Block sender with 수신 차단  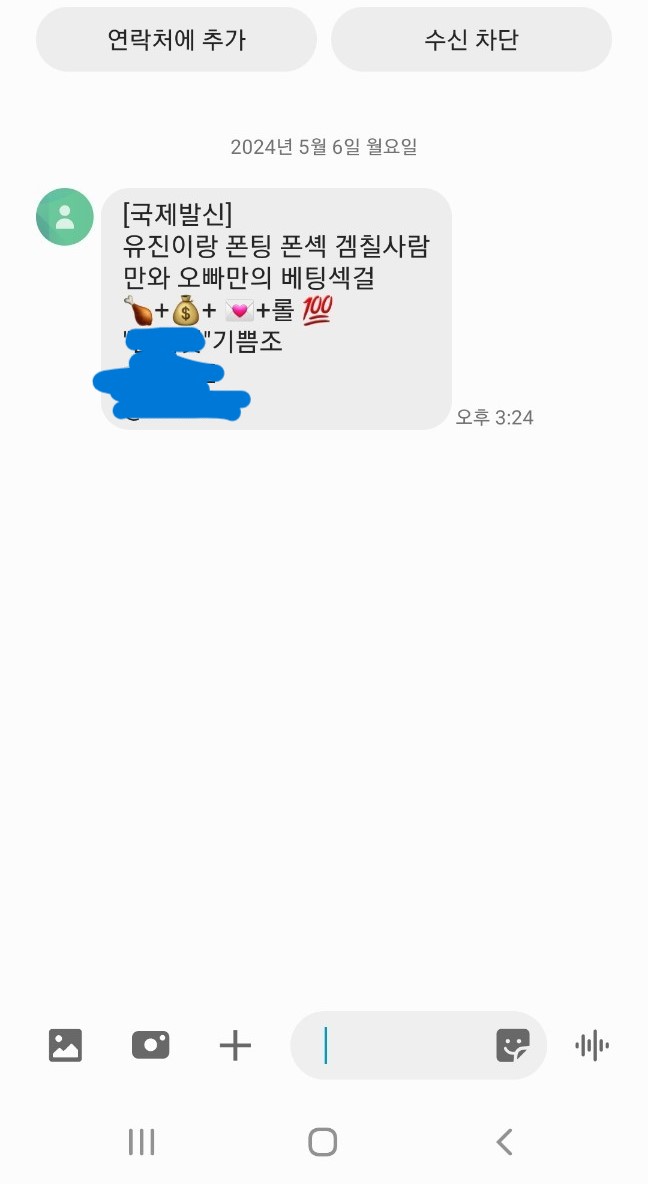pyautogui.click(x=471, y=40)
